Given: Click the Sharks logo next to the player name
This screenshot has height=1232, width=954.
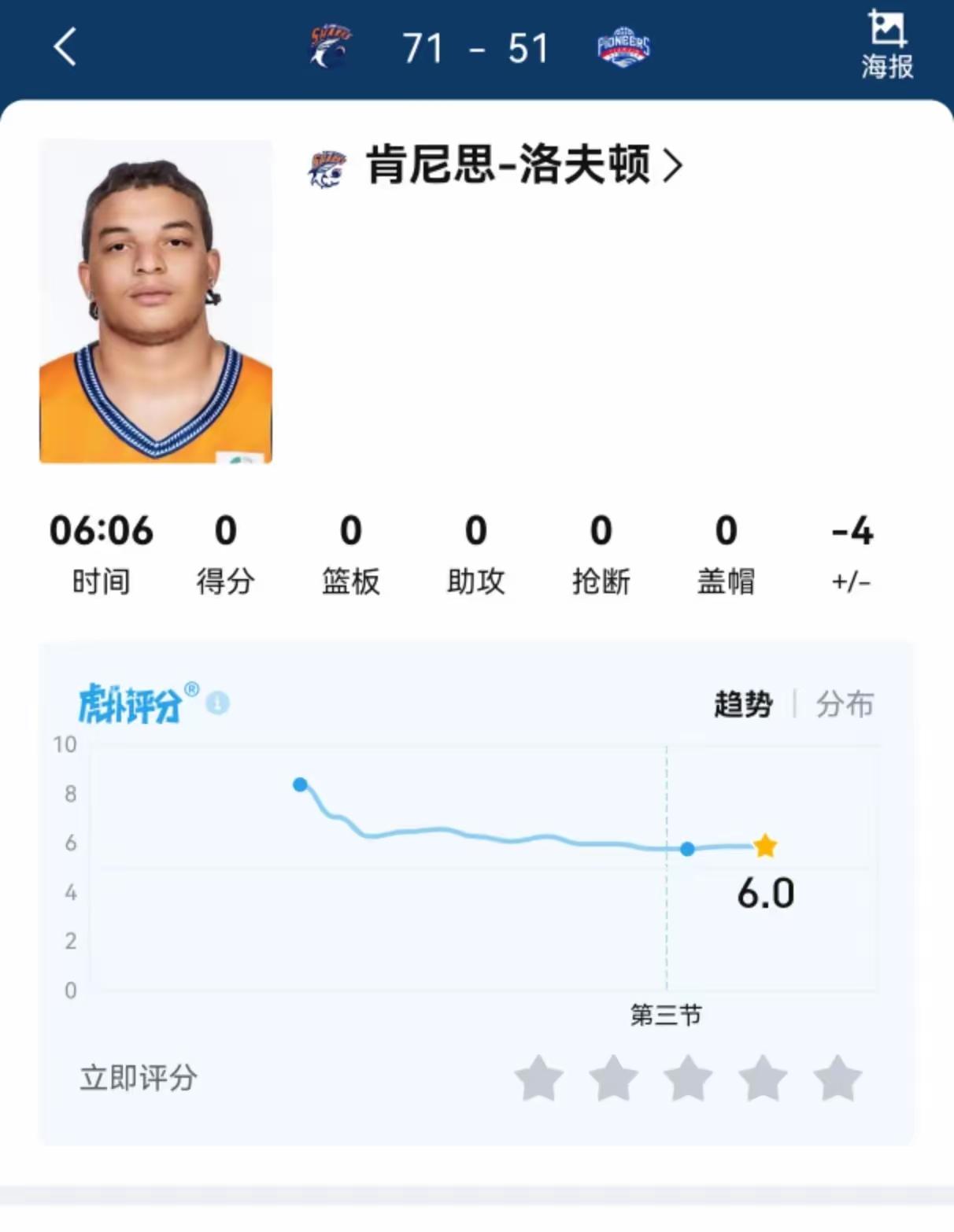Looking at the screenshot, I should 328,166.
